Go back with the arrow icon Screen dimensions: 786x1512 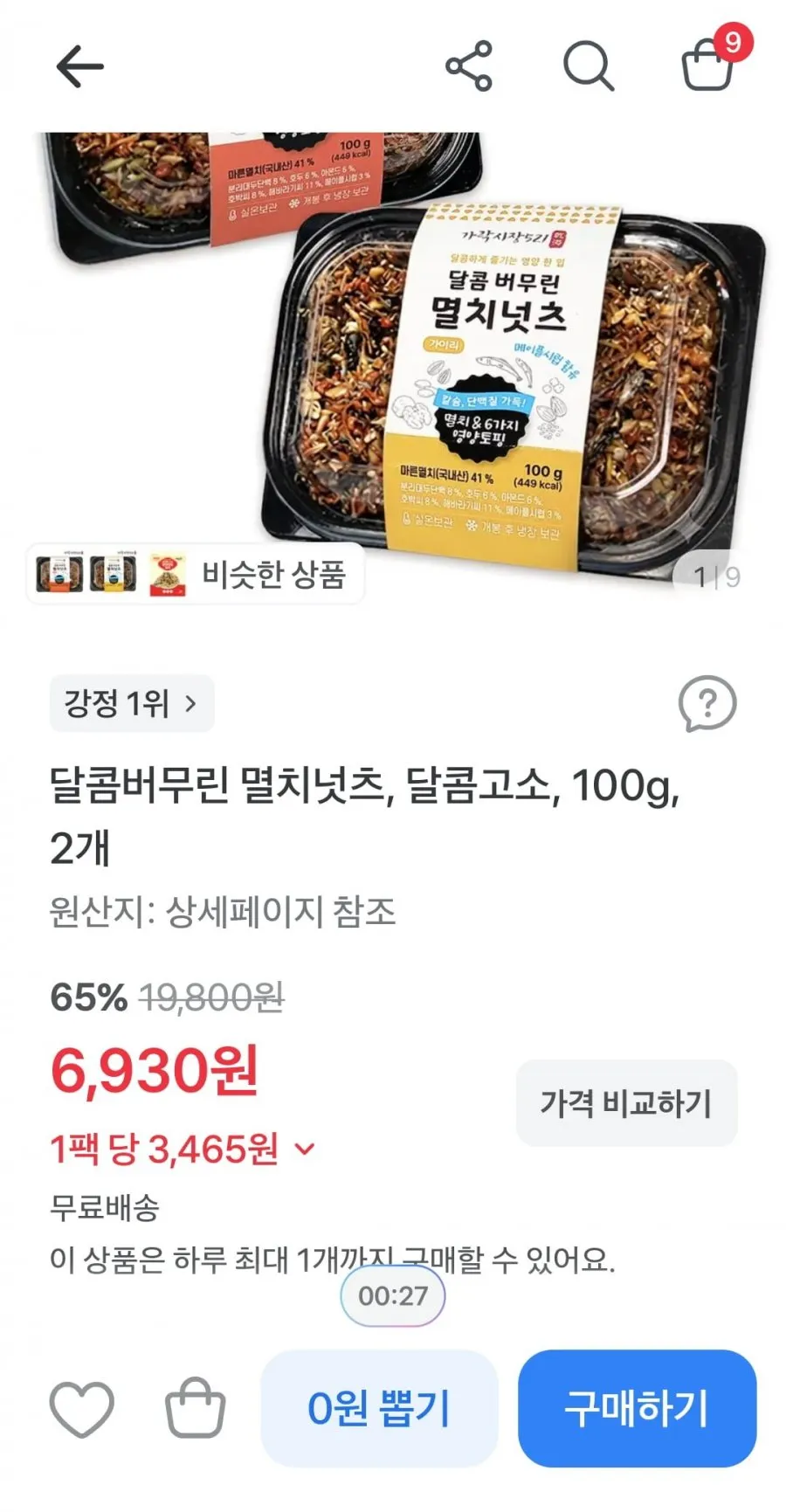point(79,66)
